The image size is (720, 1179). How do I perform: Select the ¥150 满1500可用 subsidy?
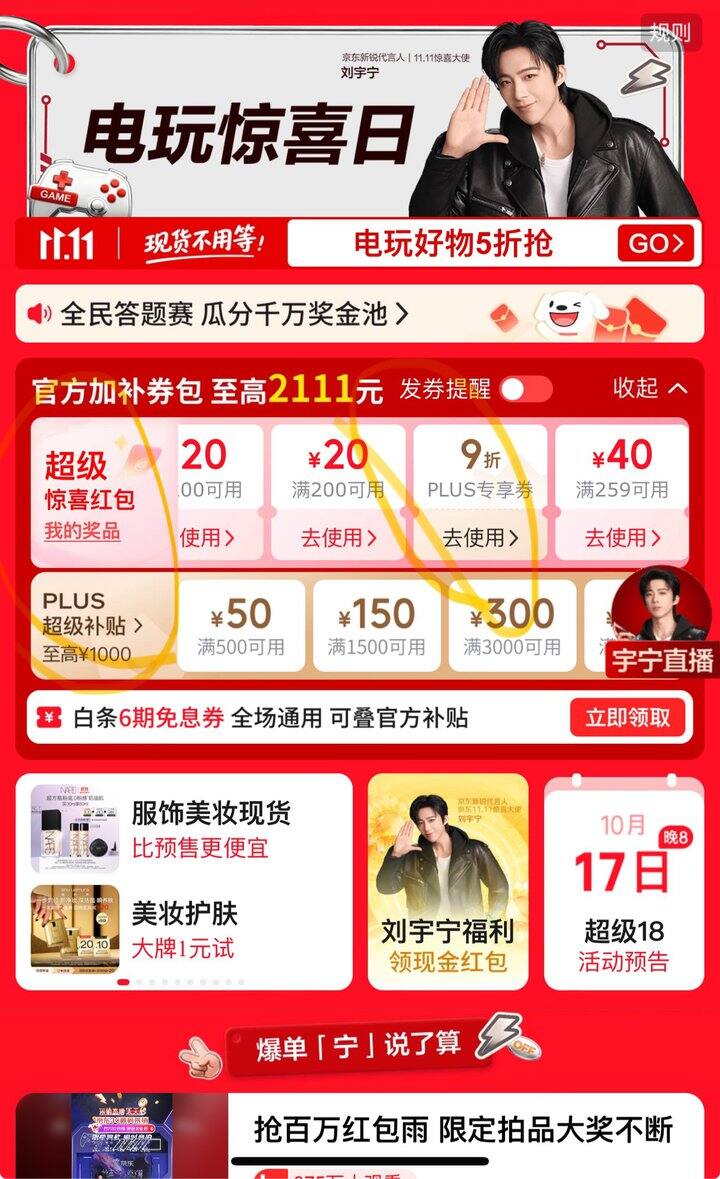[376, 626]
